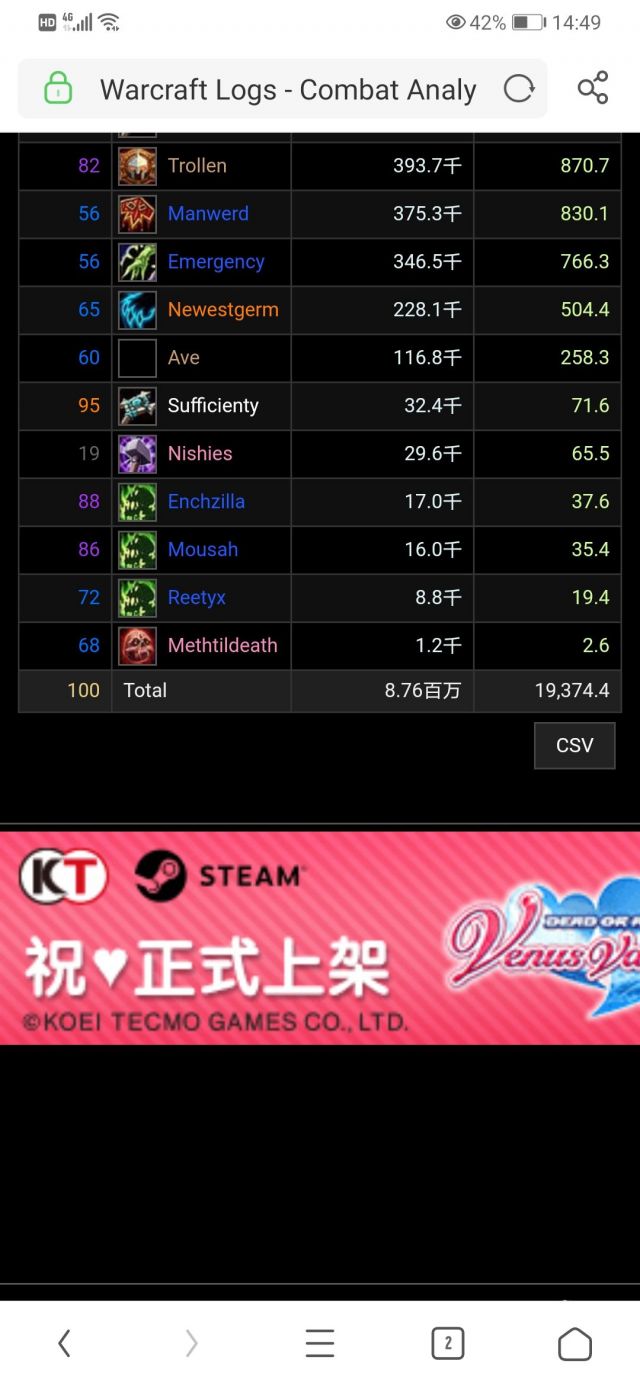Share this page

[592, 88]
